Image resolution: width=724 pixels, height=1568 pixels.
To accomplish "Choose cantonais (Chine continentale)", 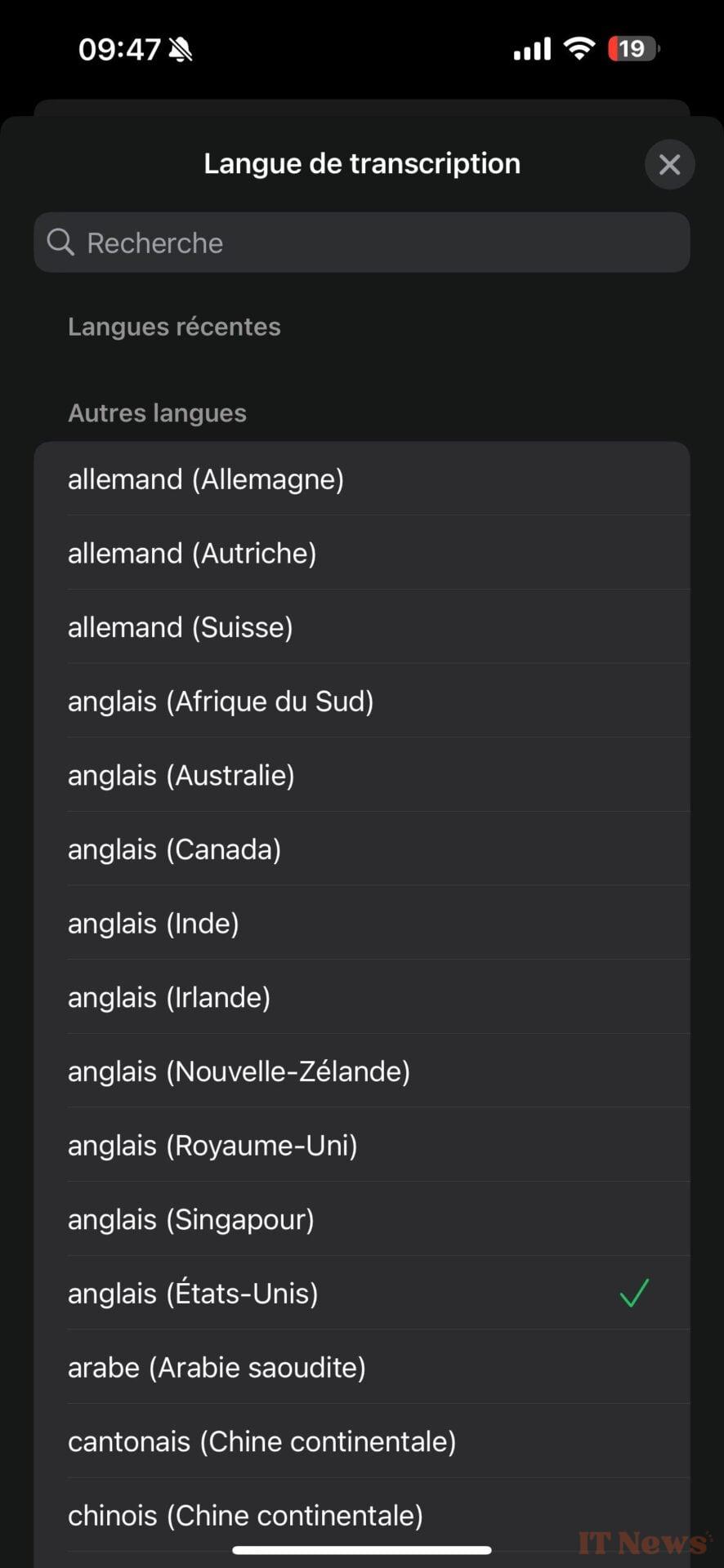I will coord(362,1441).
